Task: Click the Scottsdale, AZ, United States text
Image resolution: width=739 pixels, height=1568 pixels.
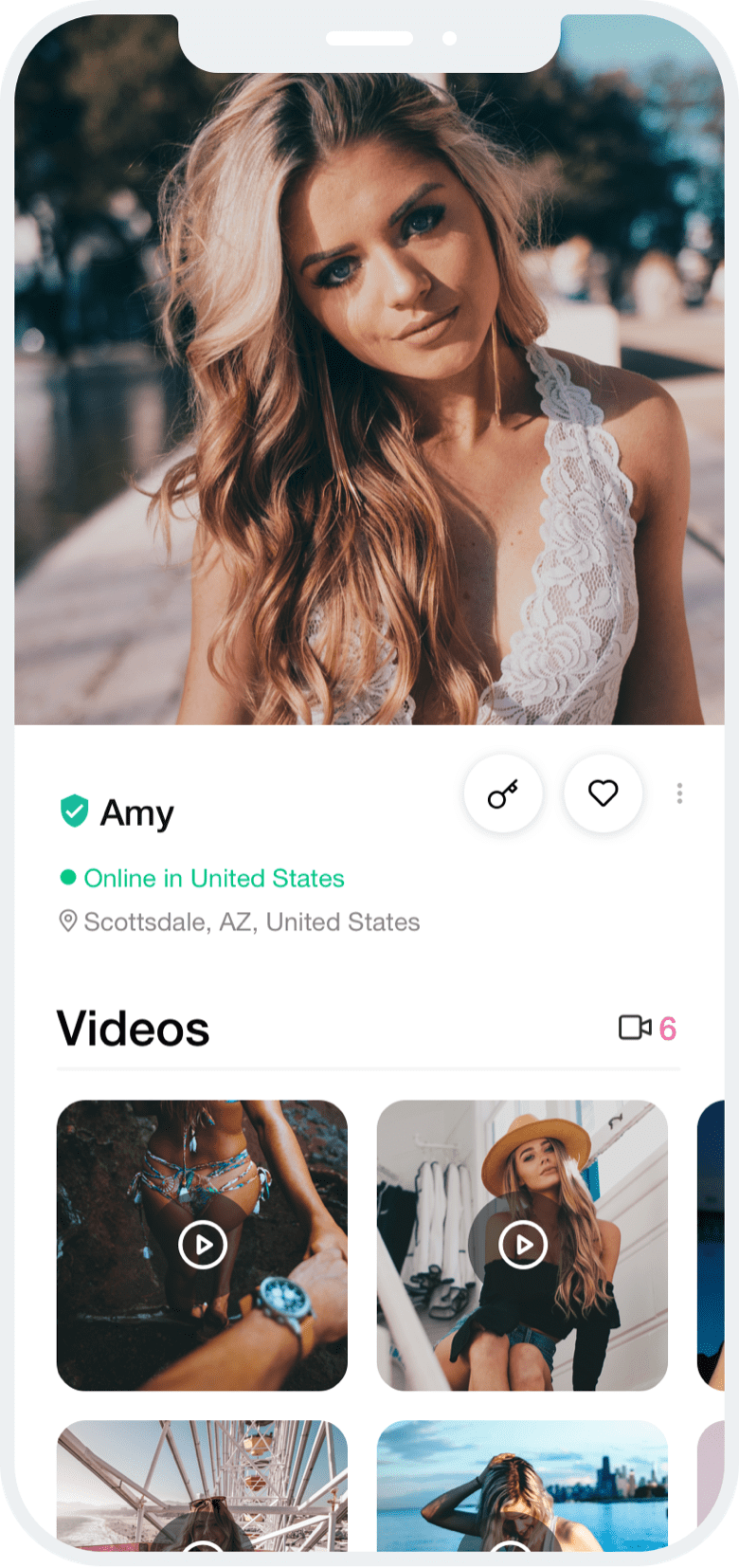Action: [x=251, y=921]
